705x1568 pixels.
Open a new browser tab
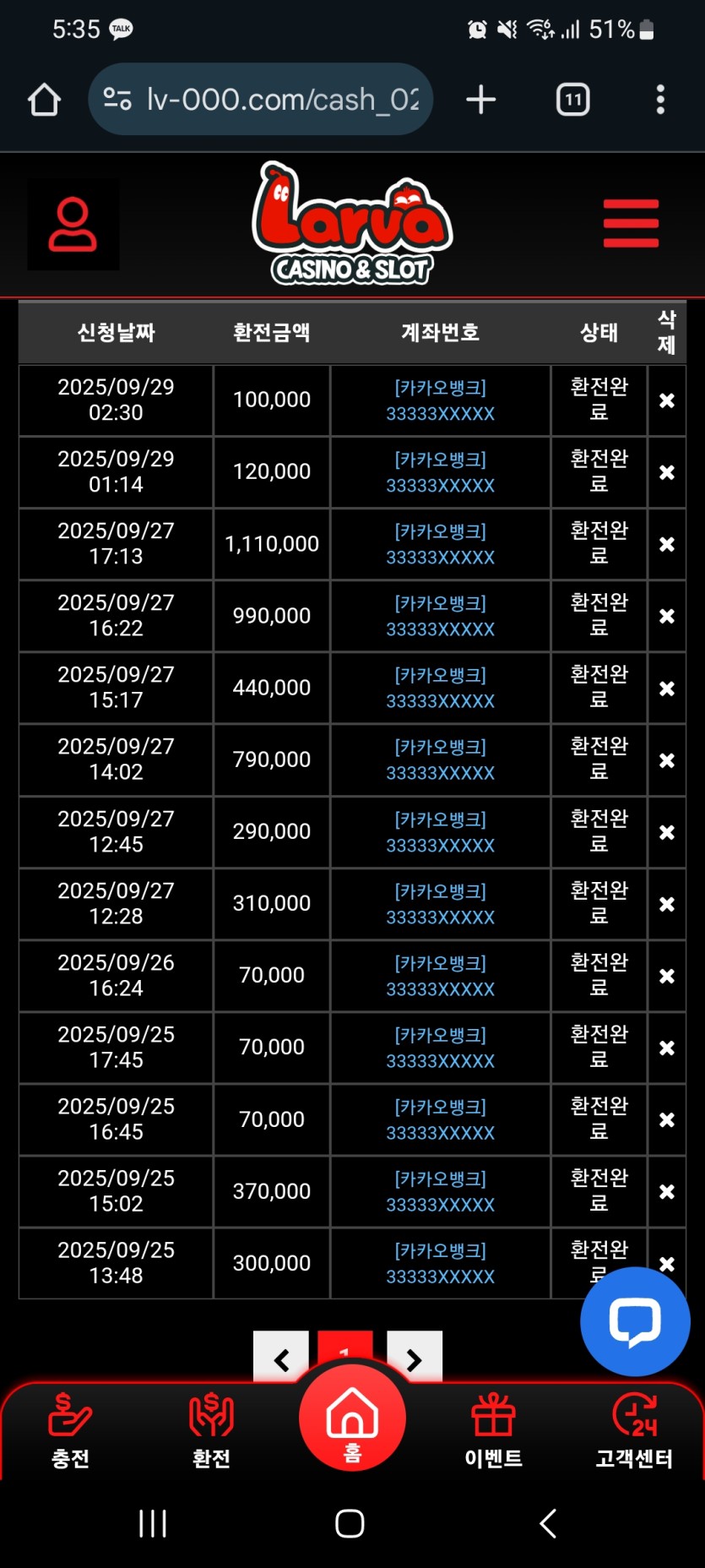coord(480,100)
